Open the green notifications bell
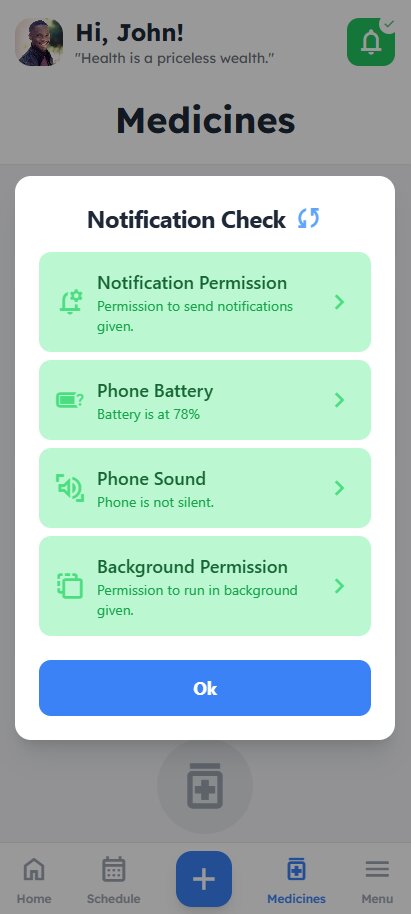Image resolution: width=411 pixels, height=914 pixels. pos(371,42)
